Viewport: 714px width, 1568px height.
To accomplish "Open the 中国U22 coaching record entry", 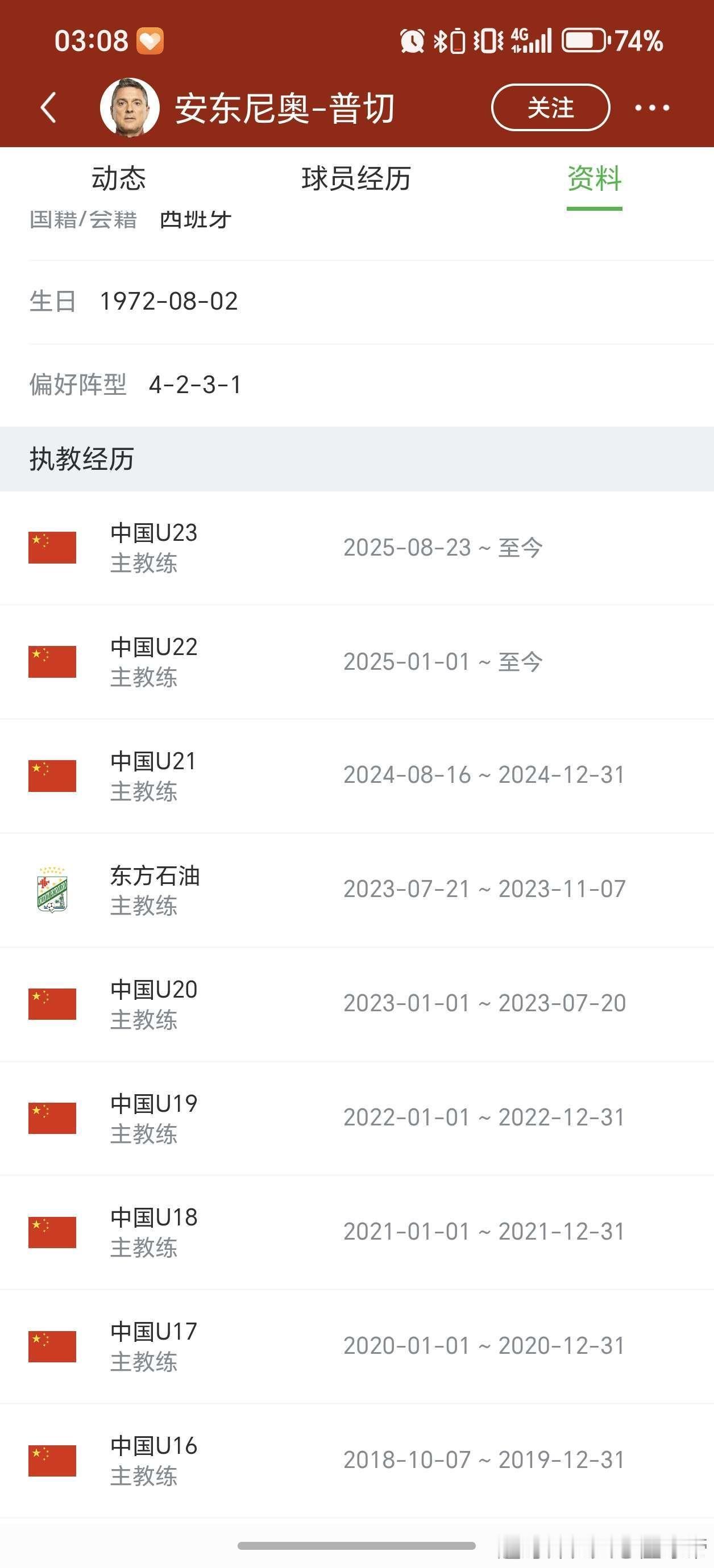I will 357,660.
